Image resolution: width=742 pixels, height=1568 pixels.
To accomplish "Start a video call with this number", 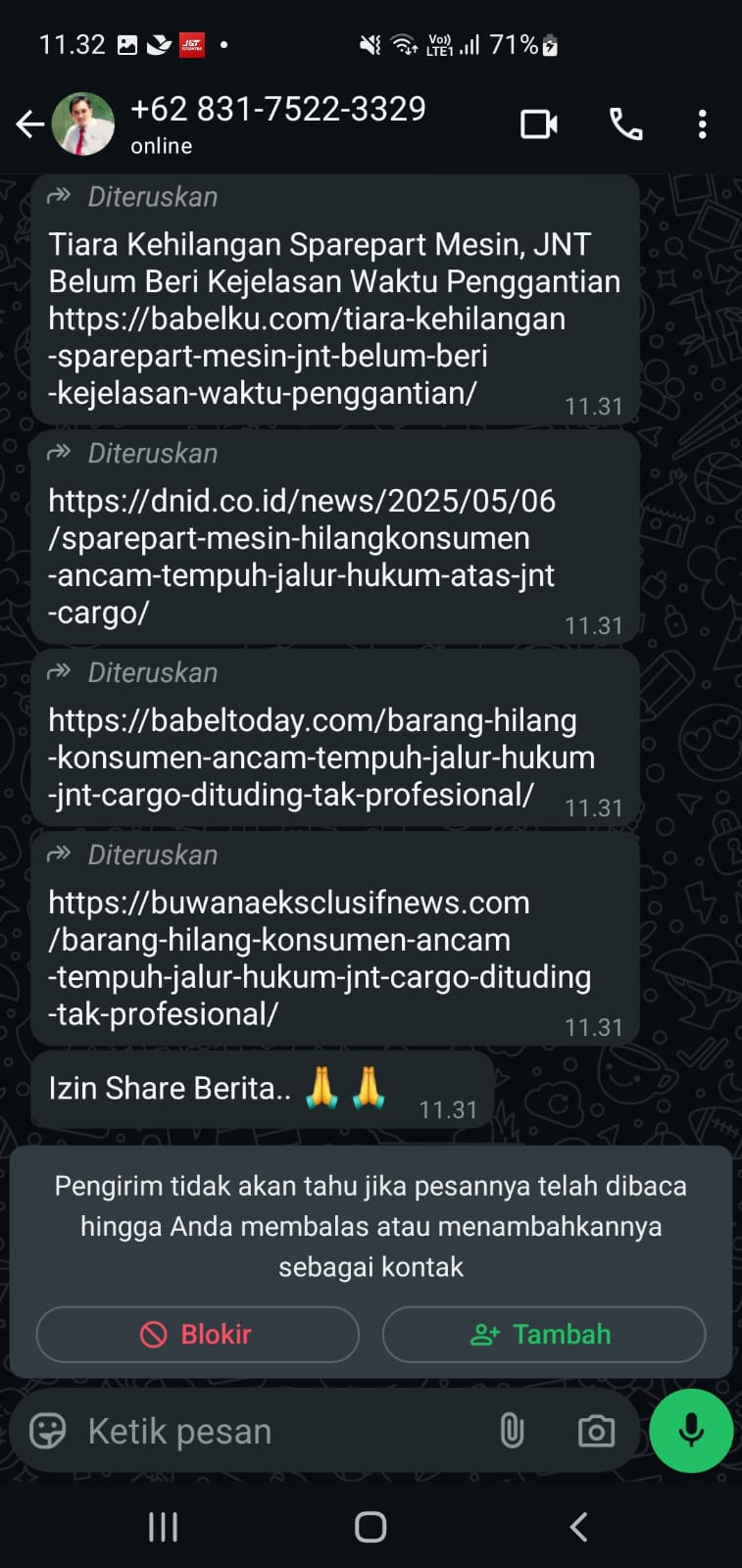I will click(x=538, y=124).
